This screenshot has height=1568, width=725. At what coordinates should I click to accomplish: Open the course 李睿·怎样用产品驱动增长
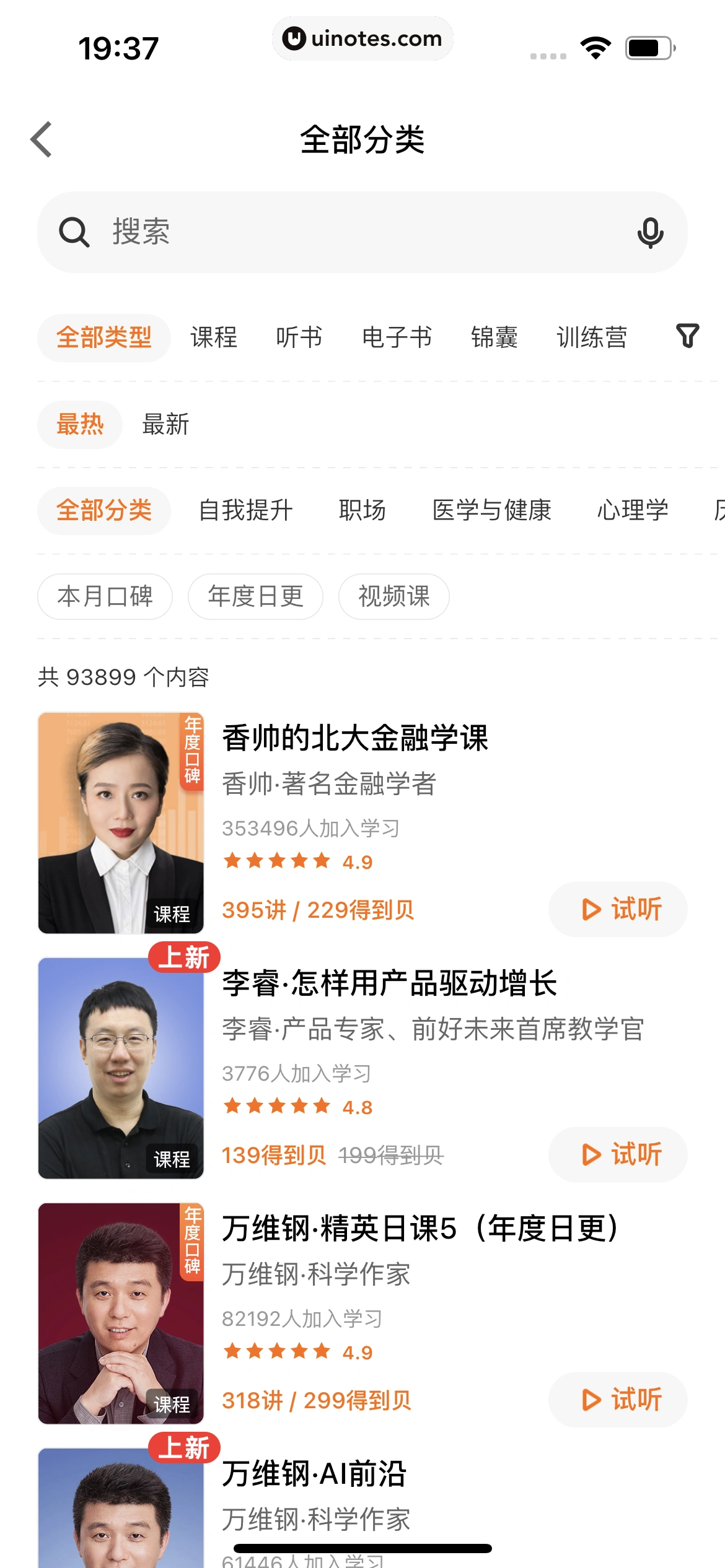pyautogui.click(x=389, y=983)
